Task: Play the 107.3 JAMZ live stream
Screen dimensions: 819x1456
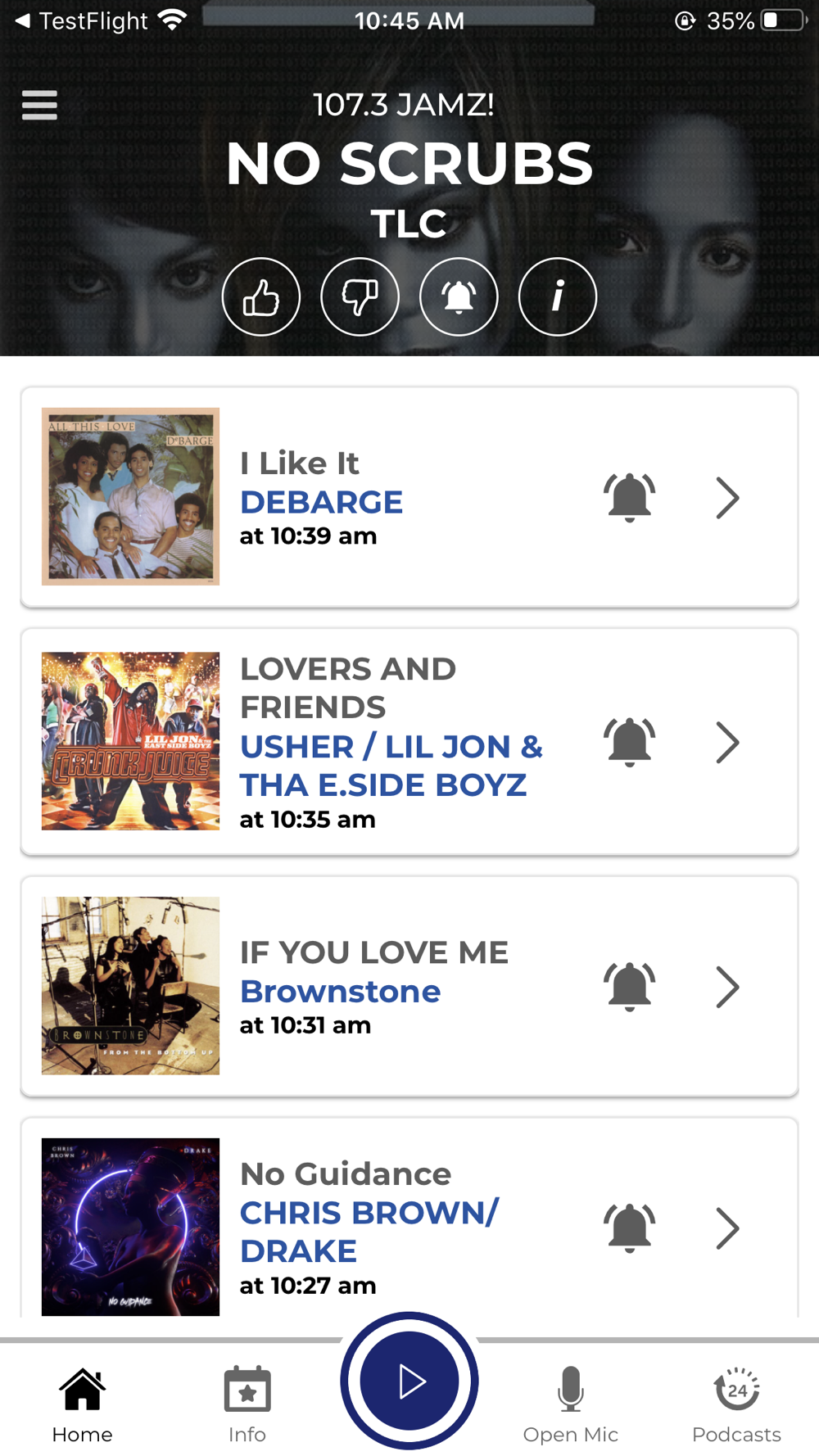Action: (409, 1381)
